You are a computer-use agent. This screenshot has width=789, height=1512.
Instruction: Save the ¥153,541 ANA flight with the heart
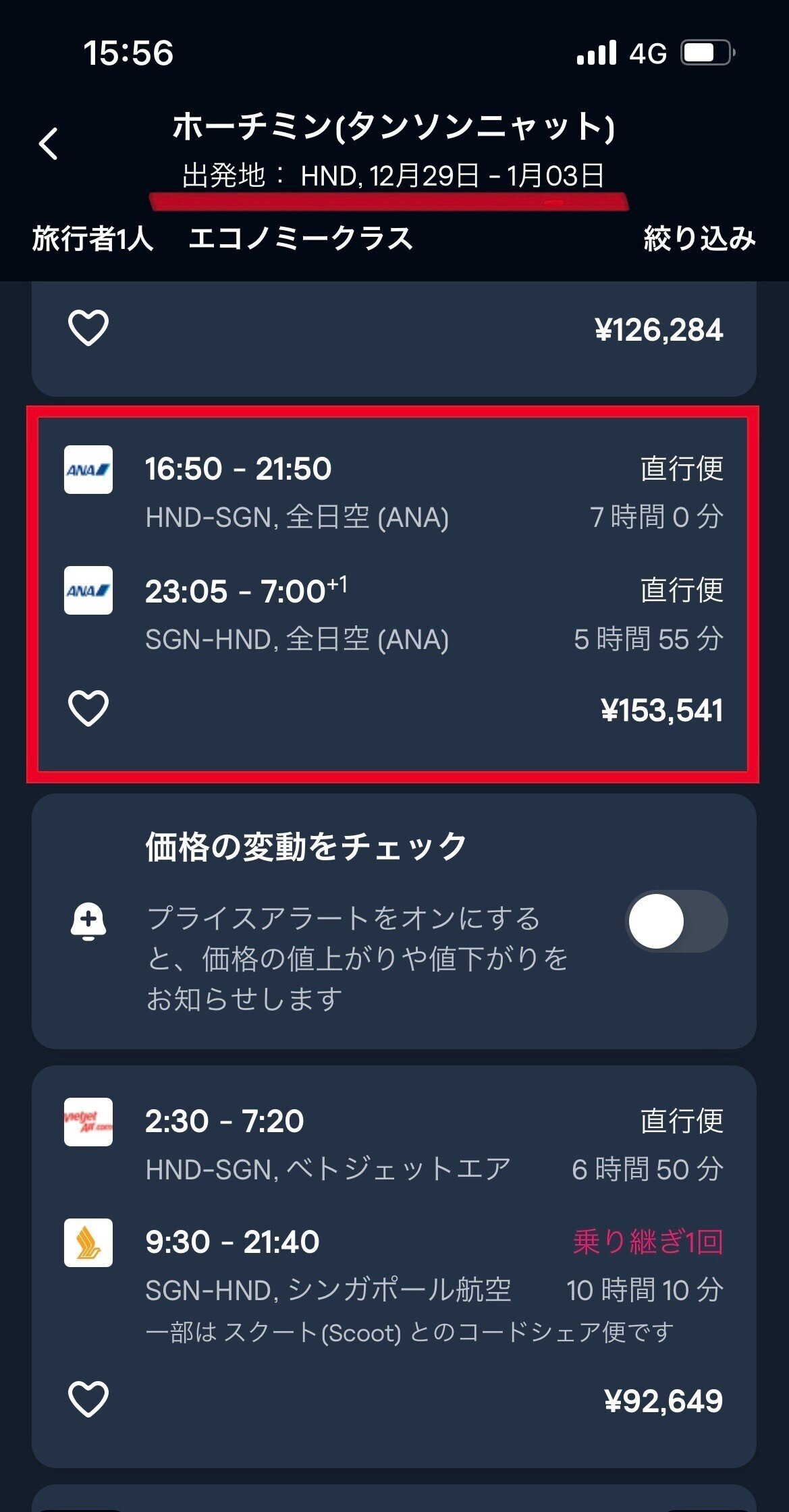click(x=88, y=708)
